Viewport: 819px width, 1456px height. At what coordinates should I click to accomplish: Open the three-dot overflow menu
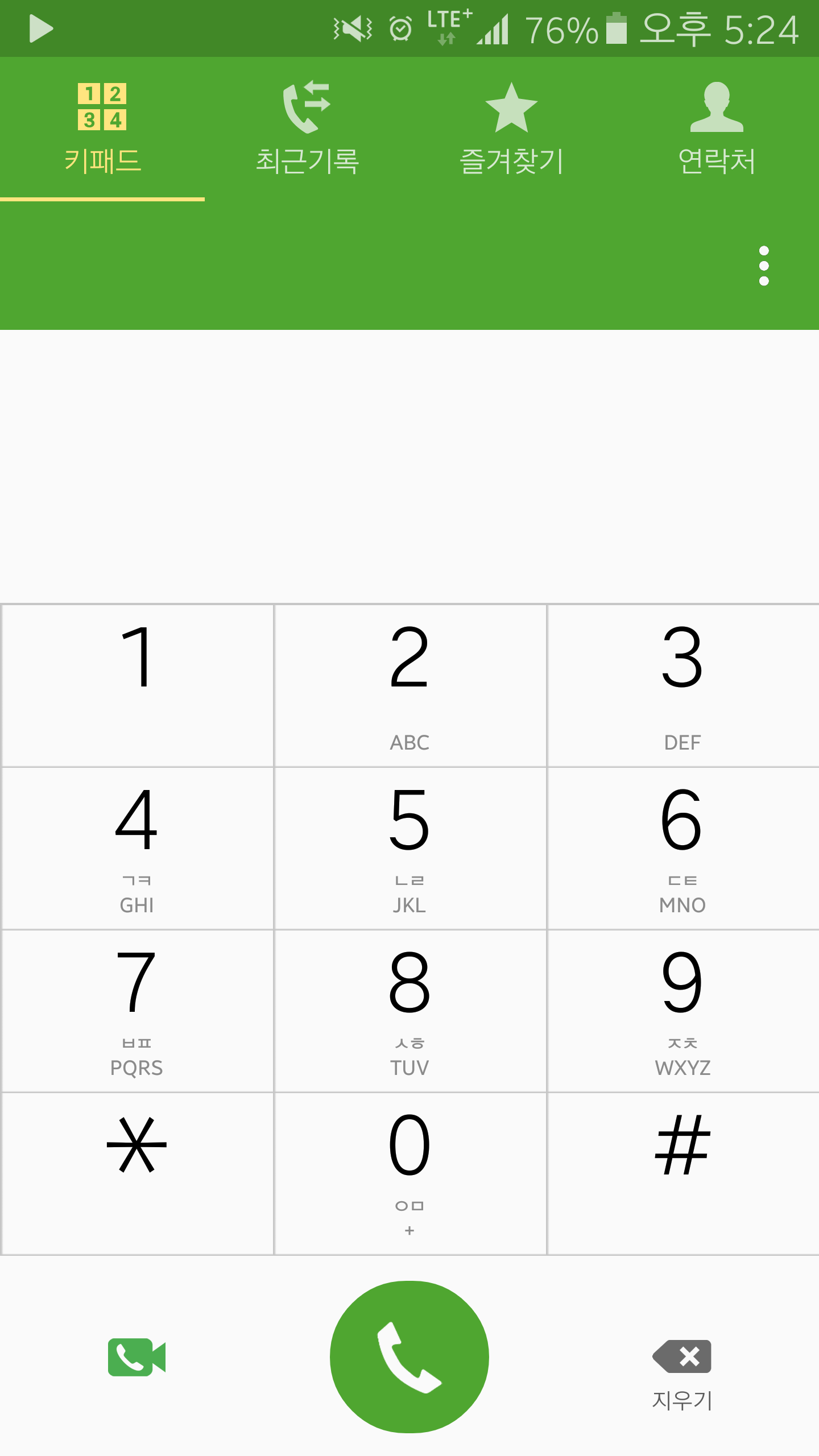click(x=764, y=266)
